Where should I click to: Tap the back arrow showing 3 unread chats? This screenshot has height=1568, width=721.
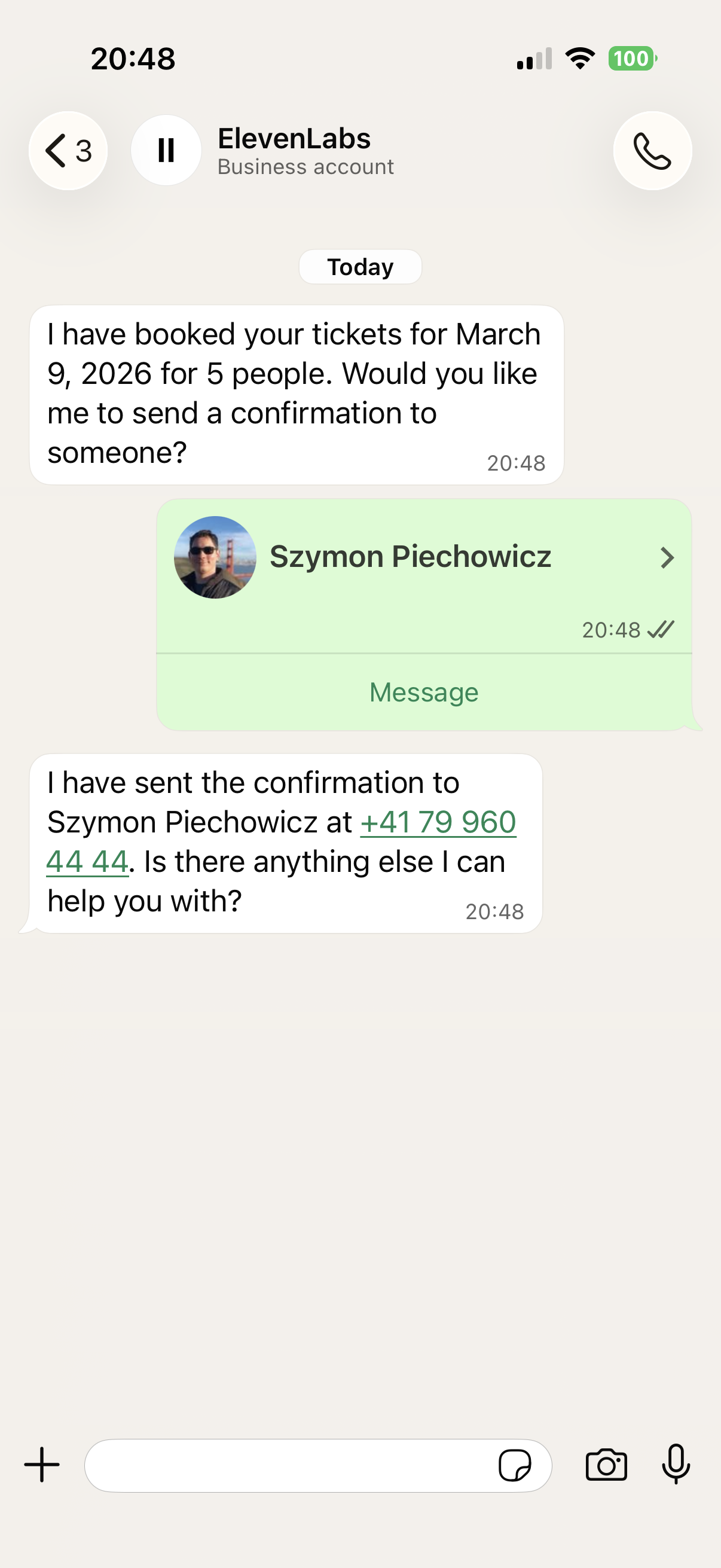pyautogui.click(x=67, y=151)
